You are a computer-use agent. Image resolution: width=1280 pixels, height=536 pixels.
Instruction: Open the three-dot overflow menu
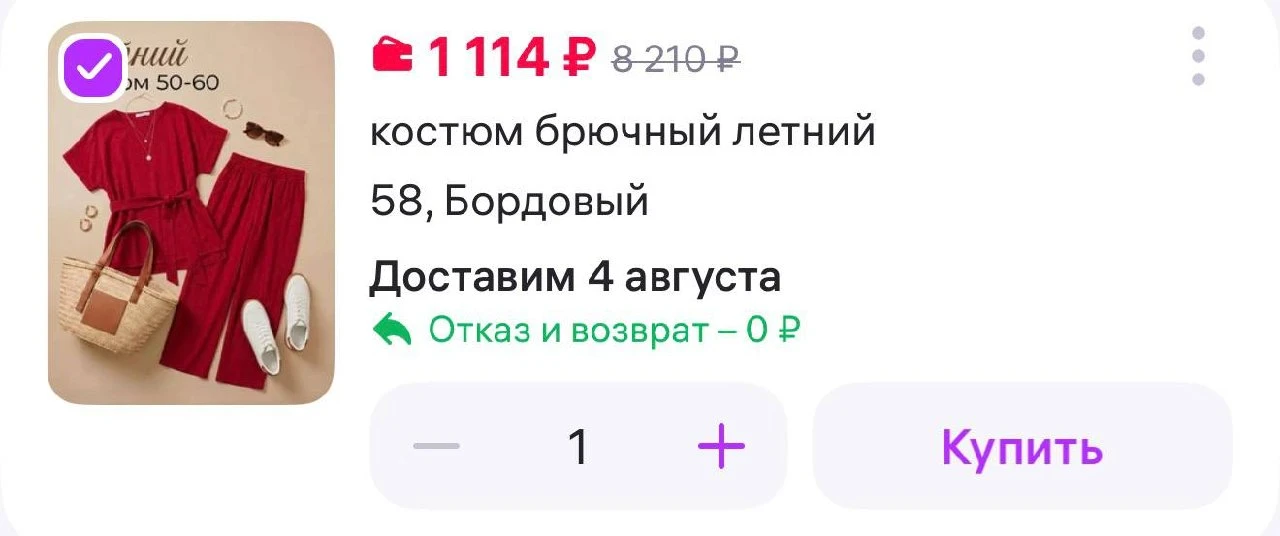[x=1198, y=56]
